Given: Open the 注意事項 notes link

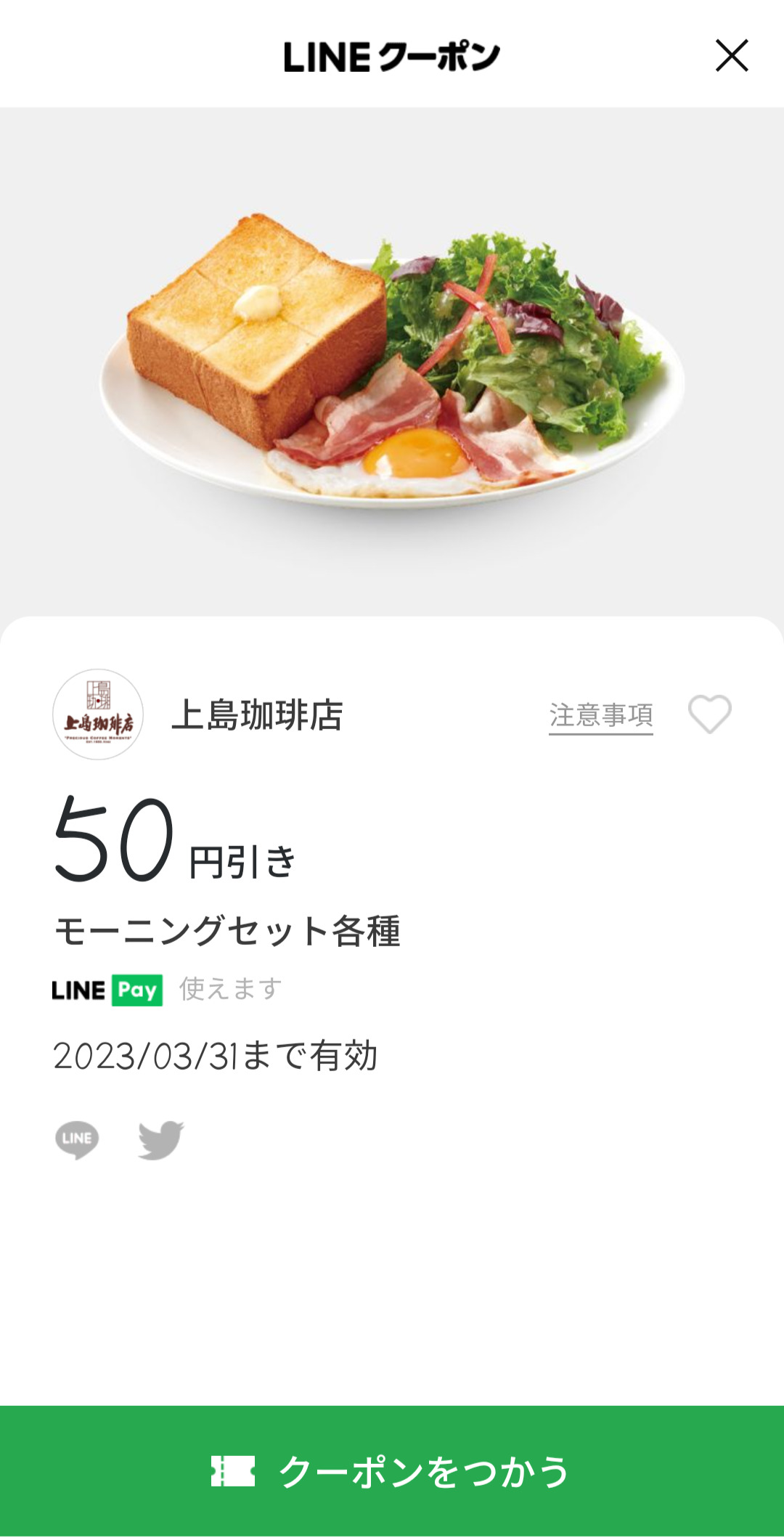Looking at the screenshot, I should pyautogui.click(x=600, y=715).
